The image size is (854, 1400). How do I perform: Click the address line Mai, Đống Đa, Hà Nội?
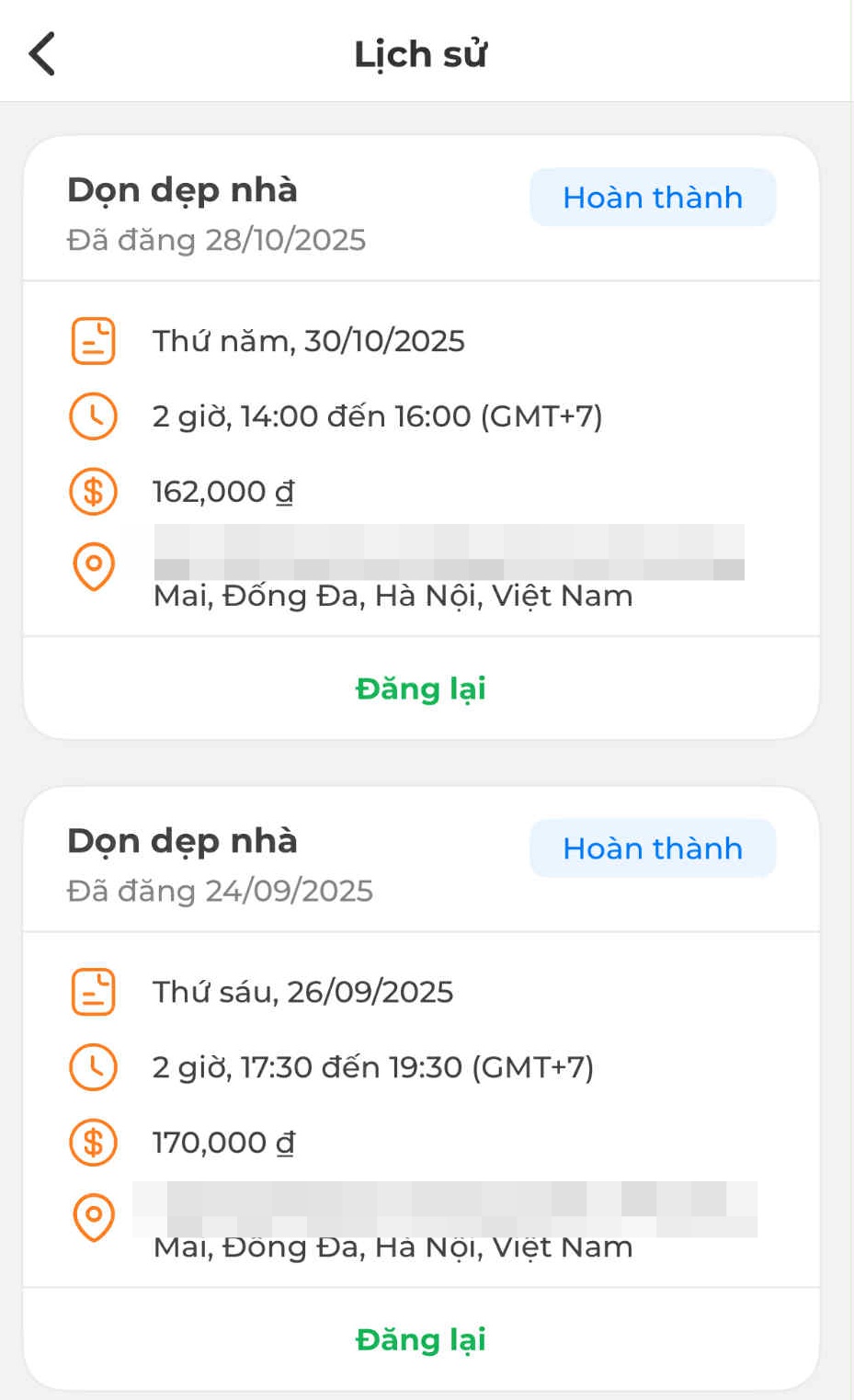tap(392, 596)
